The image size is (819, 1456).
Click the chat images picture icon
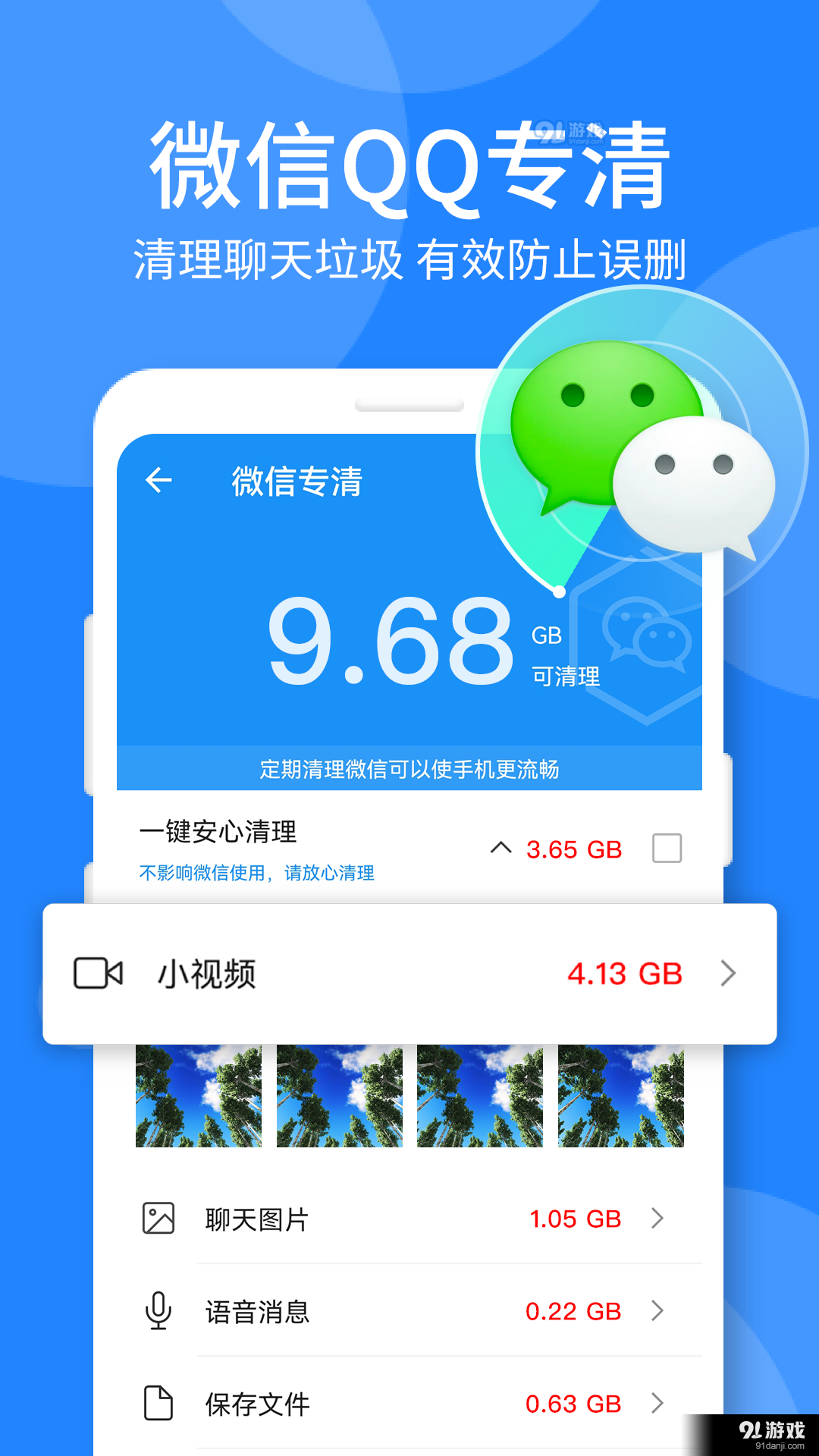[x=157, y=1219]
